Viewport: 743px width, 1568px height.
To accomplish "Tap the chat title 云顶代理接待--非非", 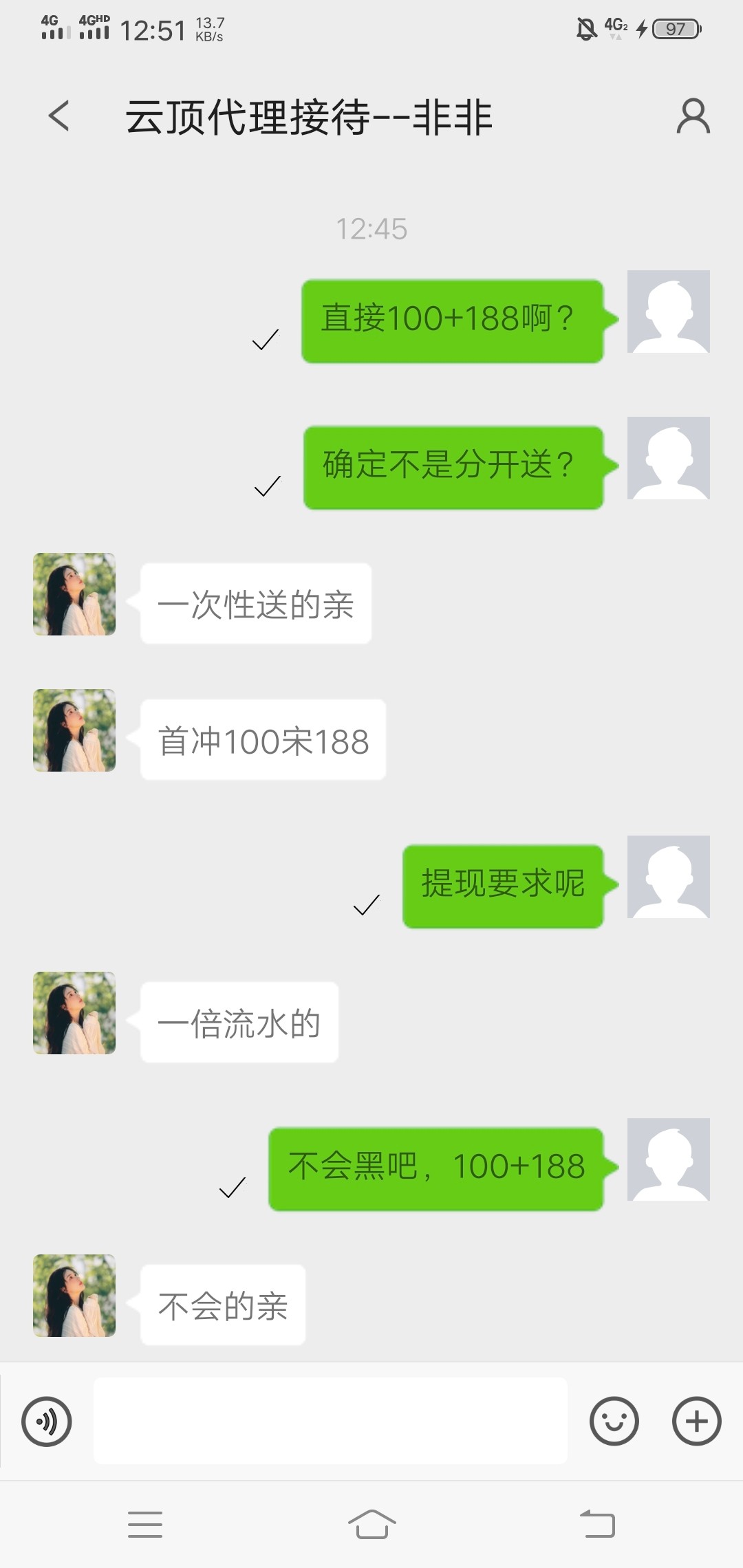I will pyautogui.click(x=310, y=117).
